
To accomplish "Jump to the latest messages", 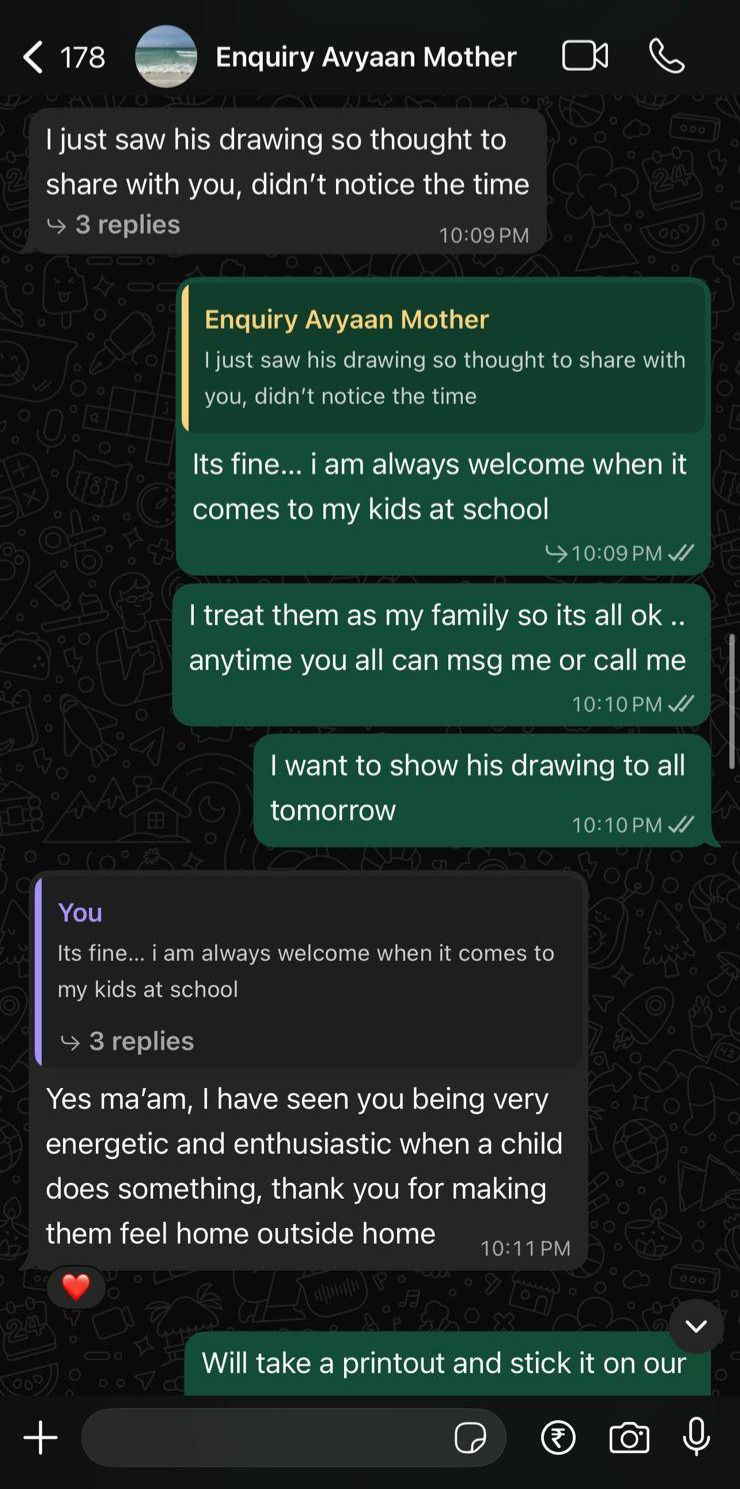I will 696,1326.
